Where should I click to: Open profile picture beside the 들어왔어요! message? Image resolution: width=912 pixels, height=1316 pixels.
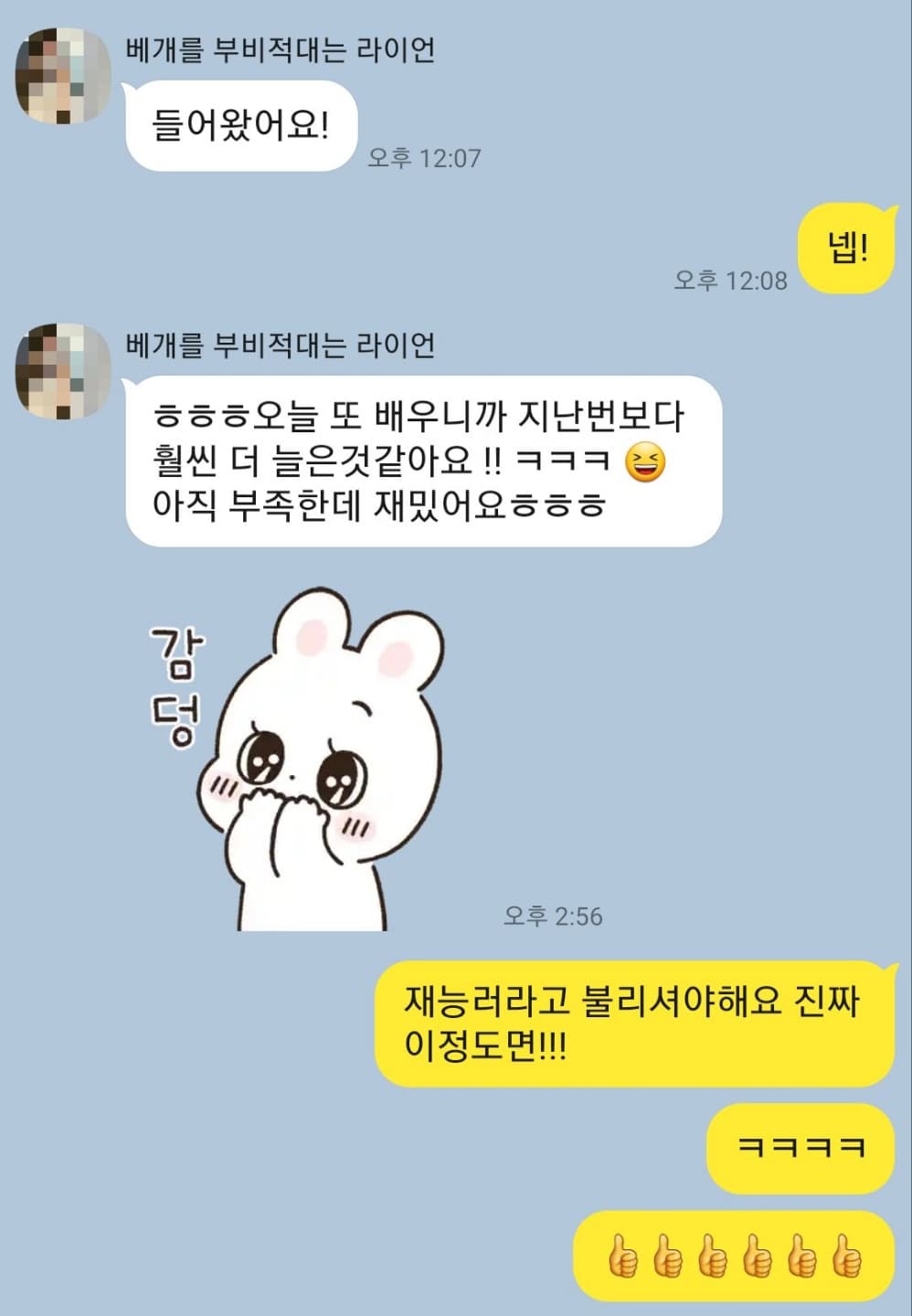click(x=62, y=75)
